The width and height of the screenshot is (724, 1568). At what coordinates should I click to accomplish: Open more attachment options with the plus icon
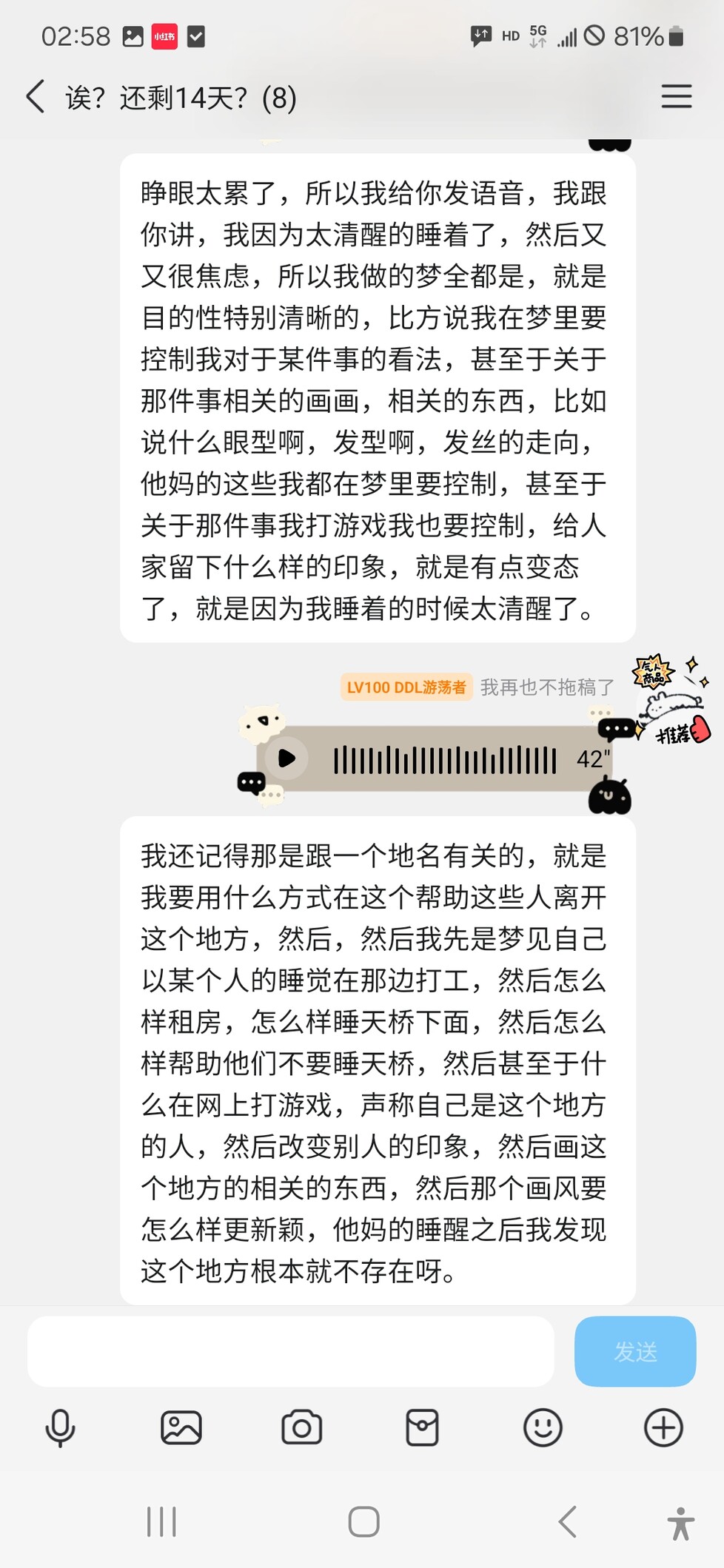pyautogui.click(x=663, y=1427)
